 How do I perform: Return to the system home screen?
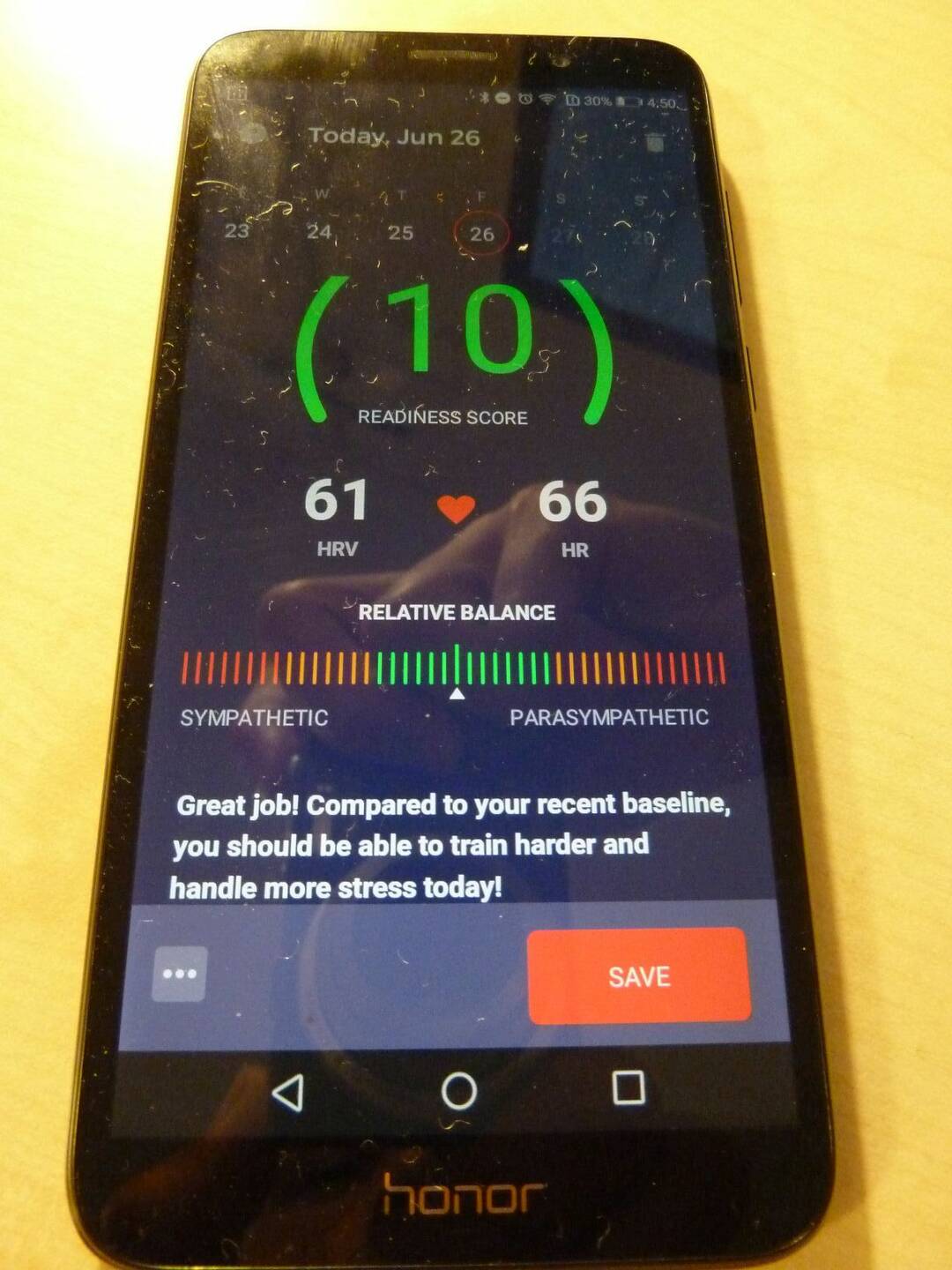click(459, 1091)
